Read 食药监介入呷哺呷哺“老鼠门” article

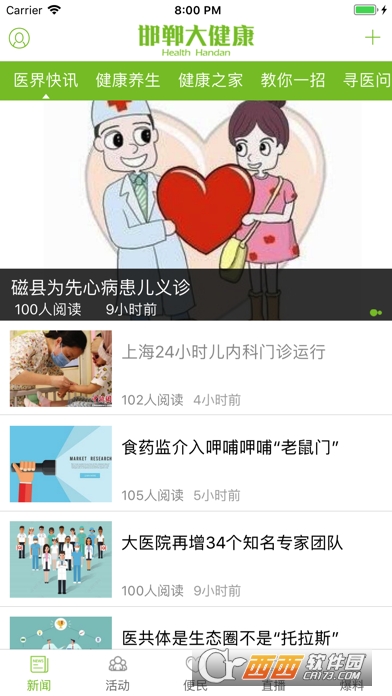click(x=196, y=463)
